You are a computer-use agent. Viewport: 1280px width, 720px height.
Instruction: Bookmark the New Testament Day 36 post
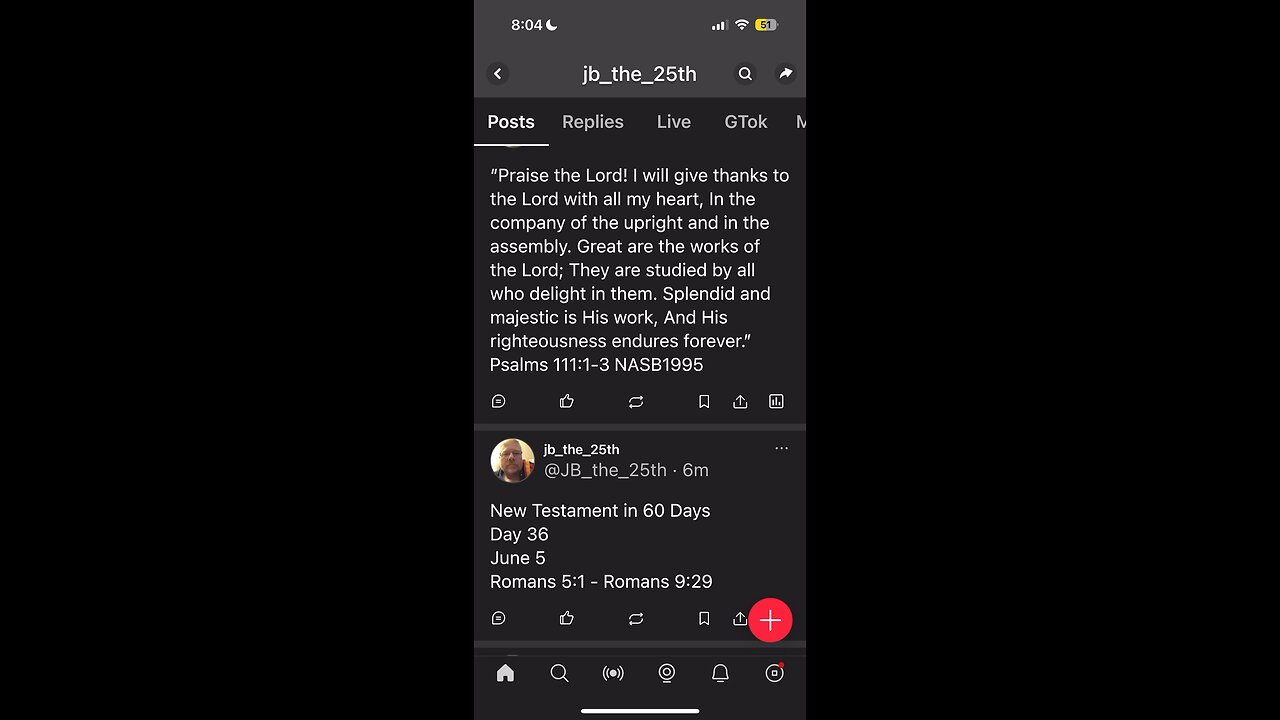tap(704, 619)
